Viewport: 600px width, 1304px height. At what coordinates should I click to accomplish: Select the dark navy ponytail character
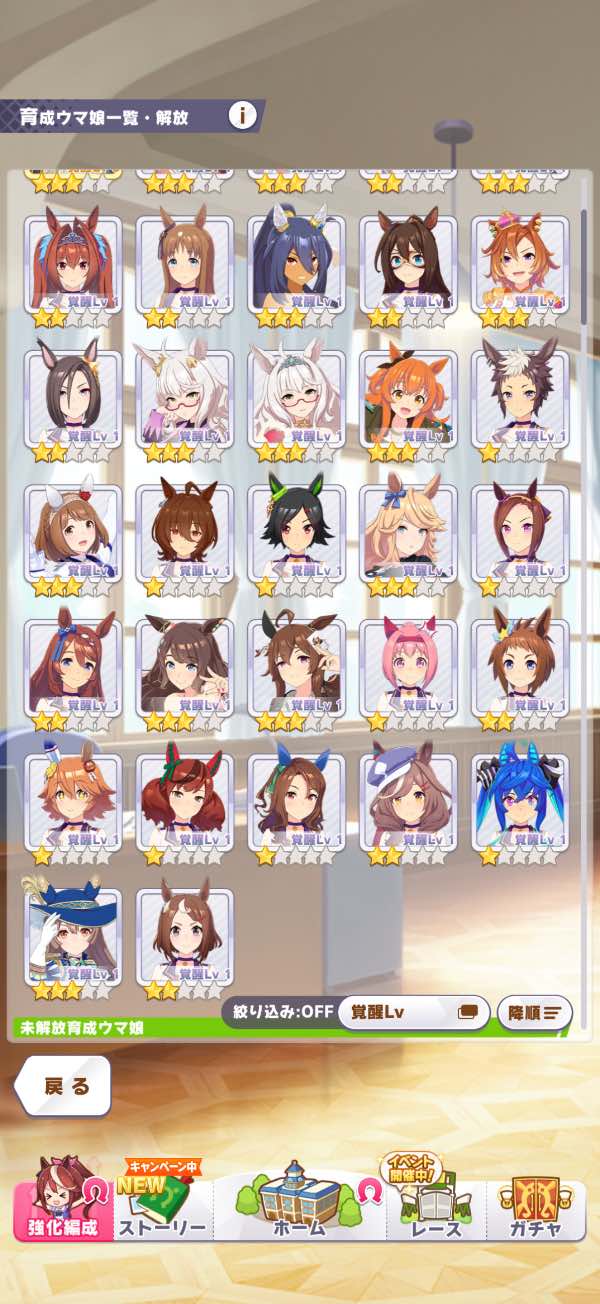tap(297, 264)
